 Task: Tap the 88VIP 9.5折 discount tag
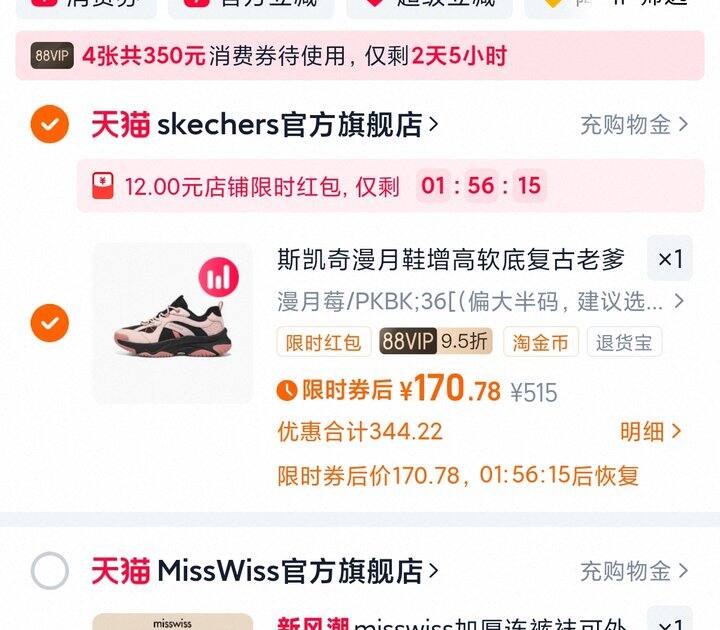tap(435, 342)
